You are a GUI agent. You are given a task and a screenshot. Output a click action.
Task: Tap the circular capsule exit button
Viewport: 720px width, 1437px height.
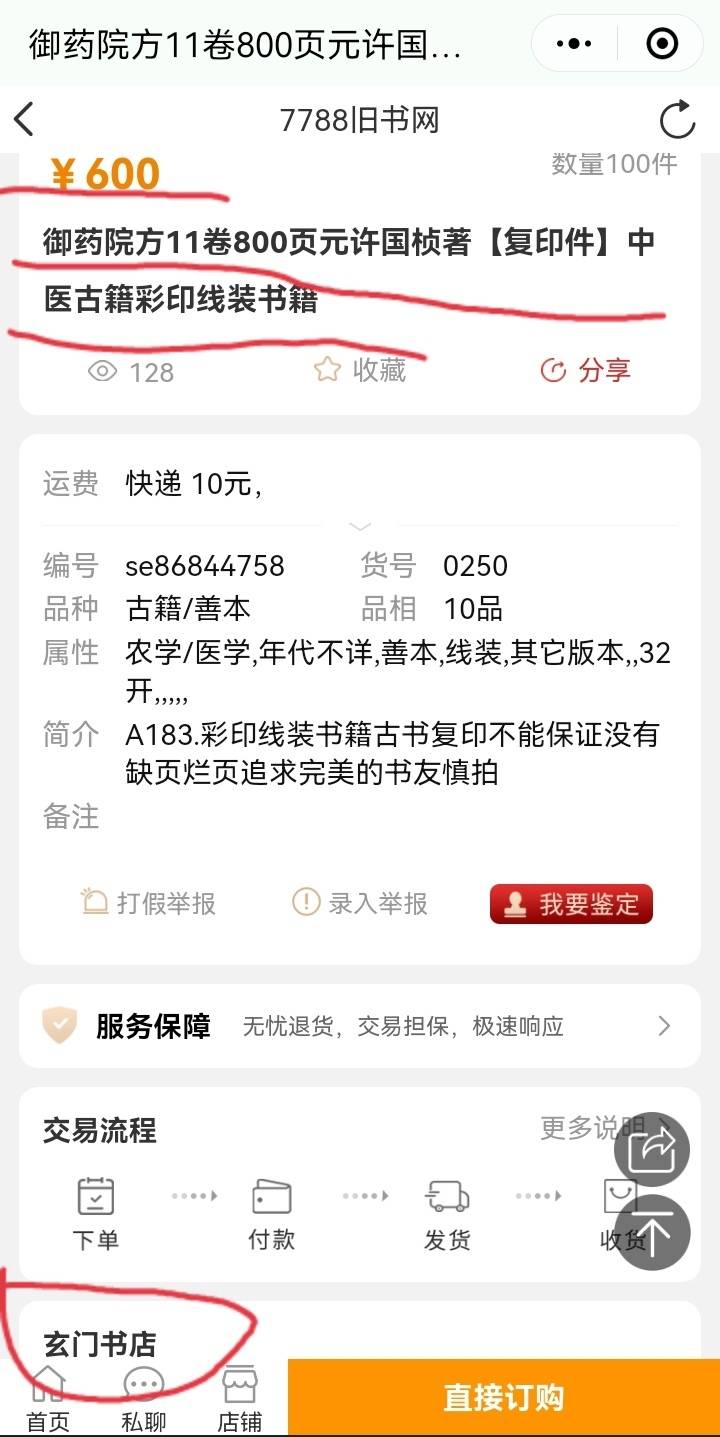click(660, 43)
